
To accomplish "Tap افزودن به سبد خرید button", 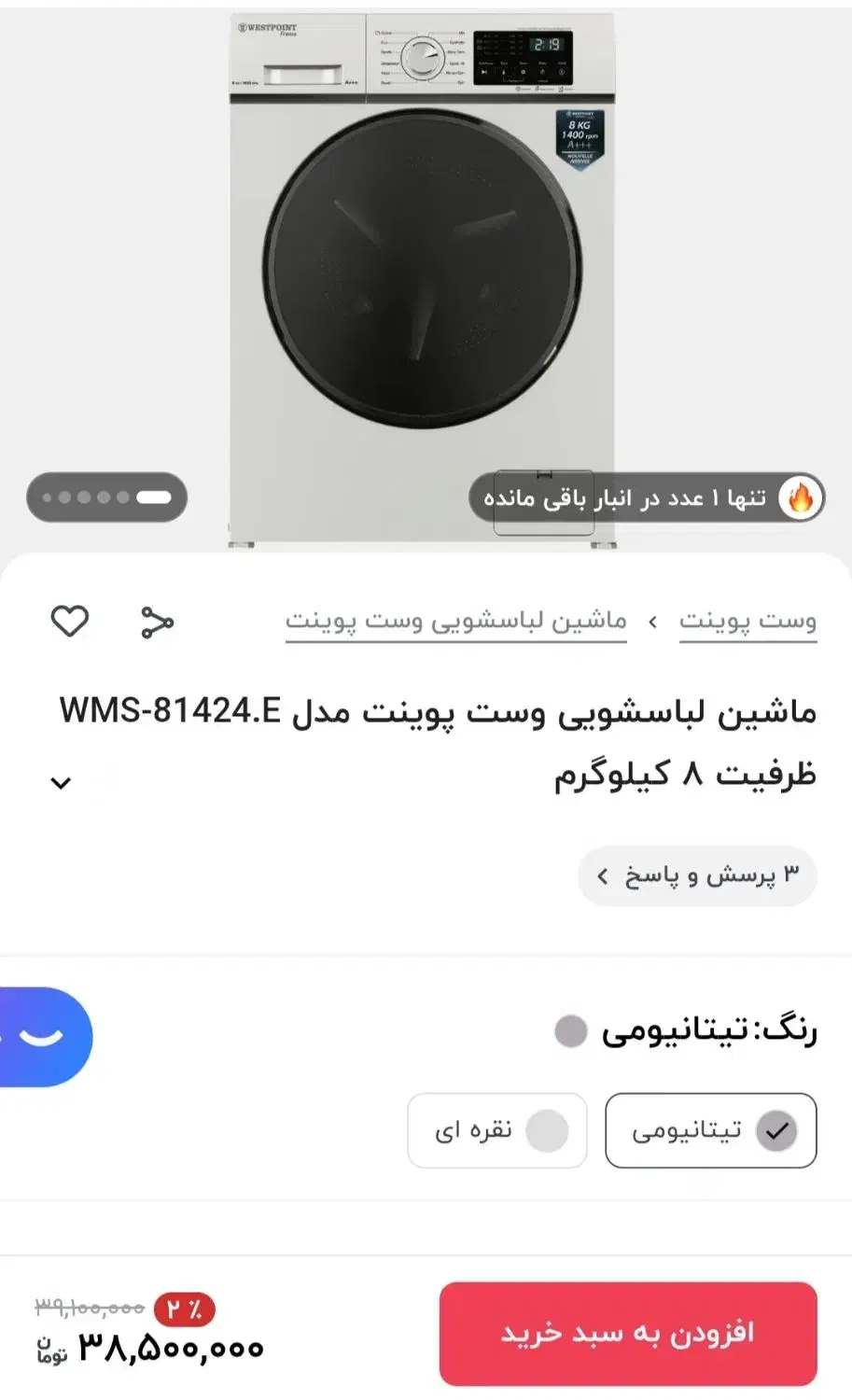I will click(628, 1333).
